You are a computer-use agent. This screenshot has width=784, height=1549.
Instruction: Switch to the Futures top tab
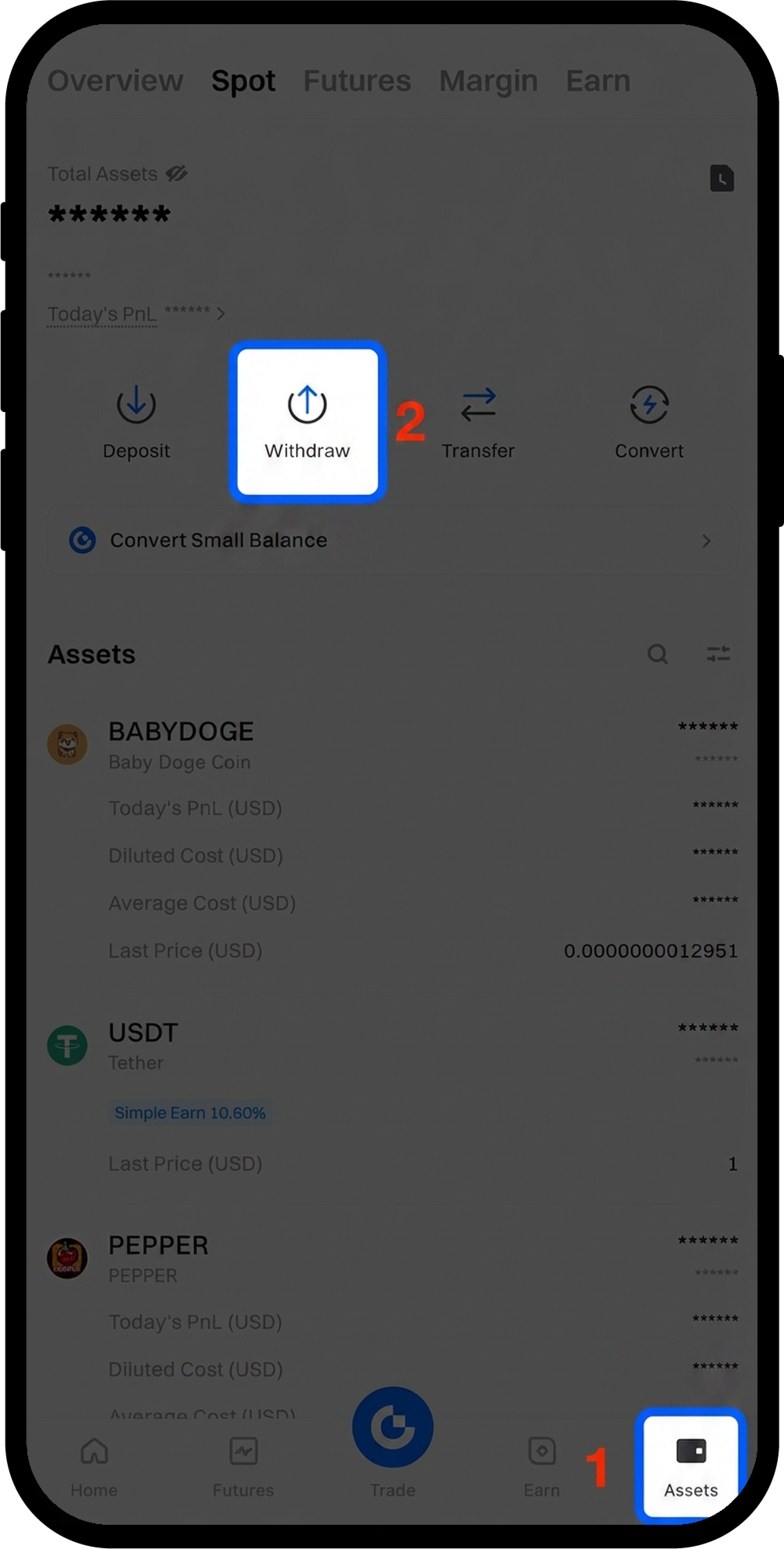pos(357,81)
